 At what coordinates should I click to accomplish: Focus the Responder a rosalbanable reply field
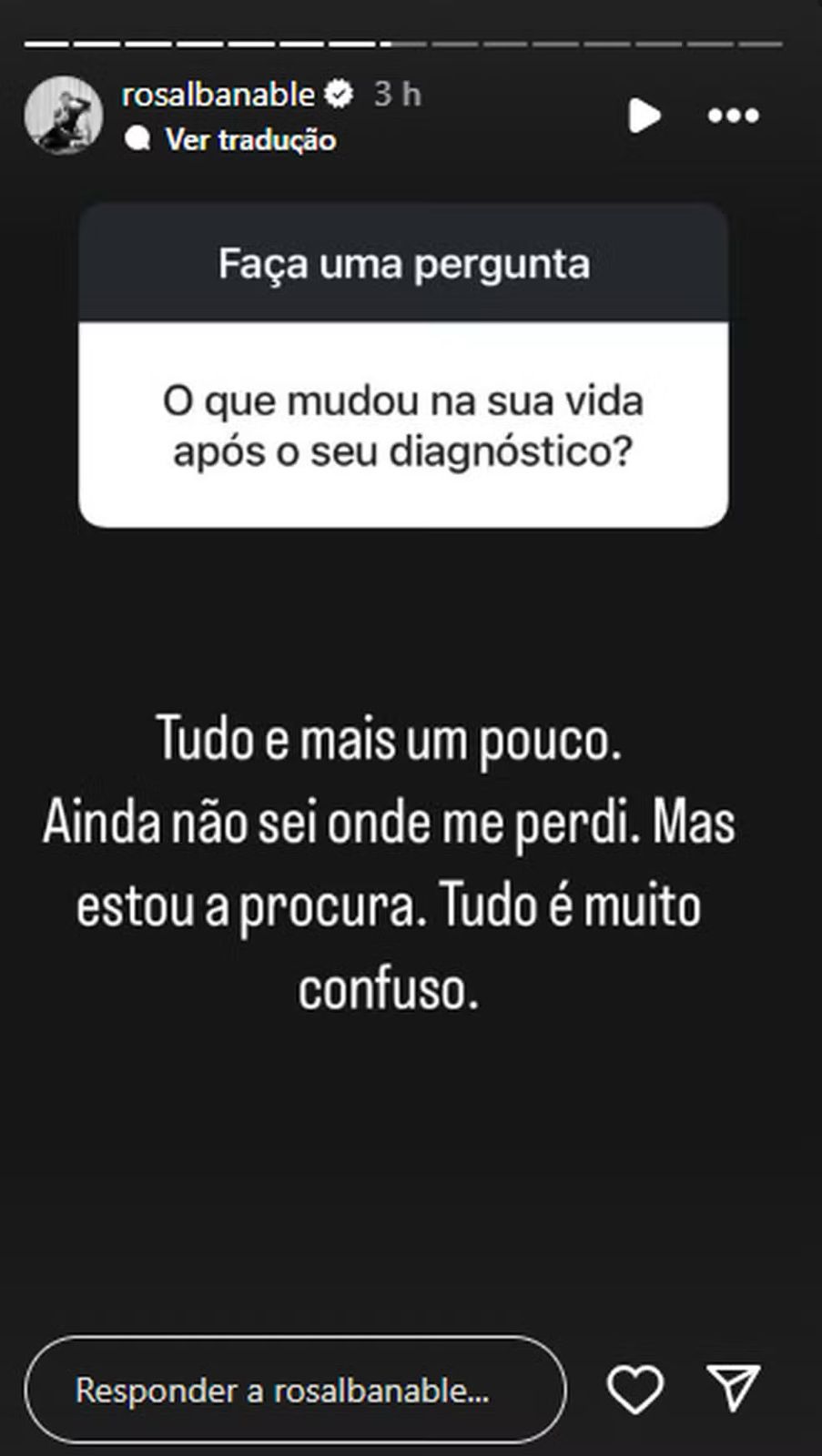295,1390
